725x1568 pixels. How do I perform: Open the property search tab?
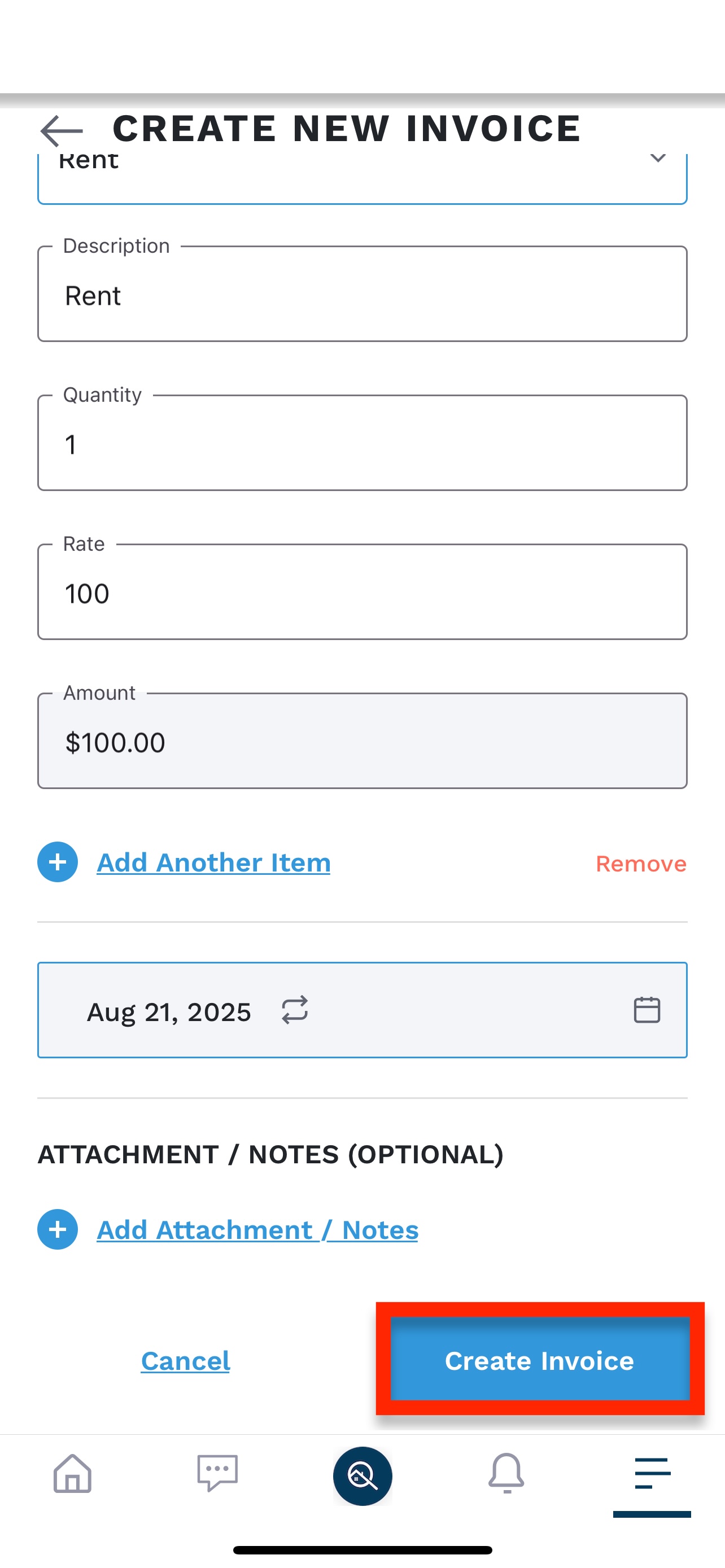coord(362,1476)
